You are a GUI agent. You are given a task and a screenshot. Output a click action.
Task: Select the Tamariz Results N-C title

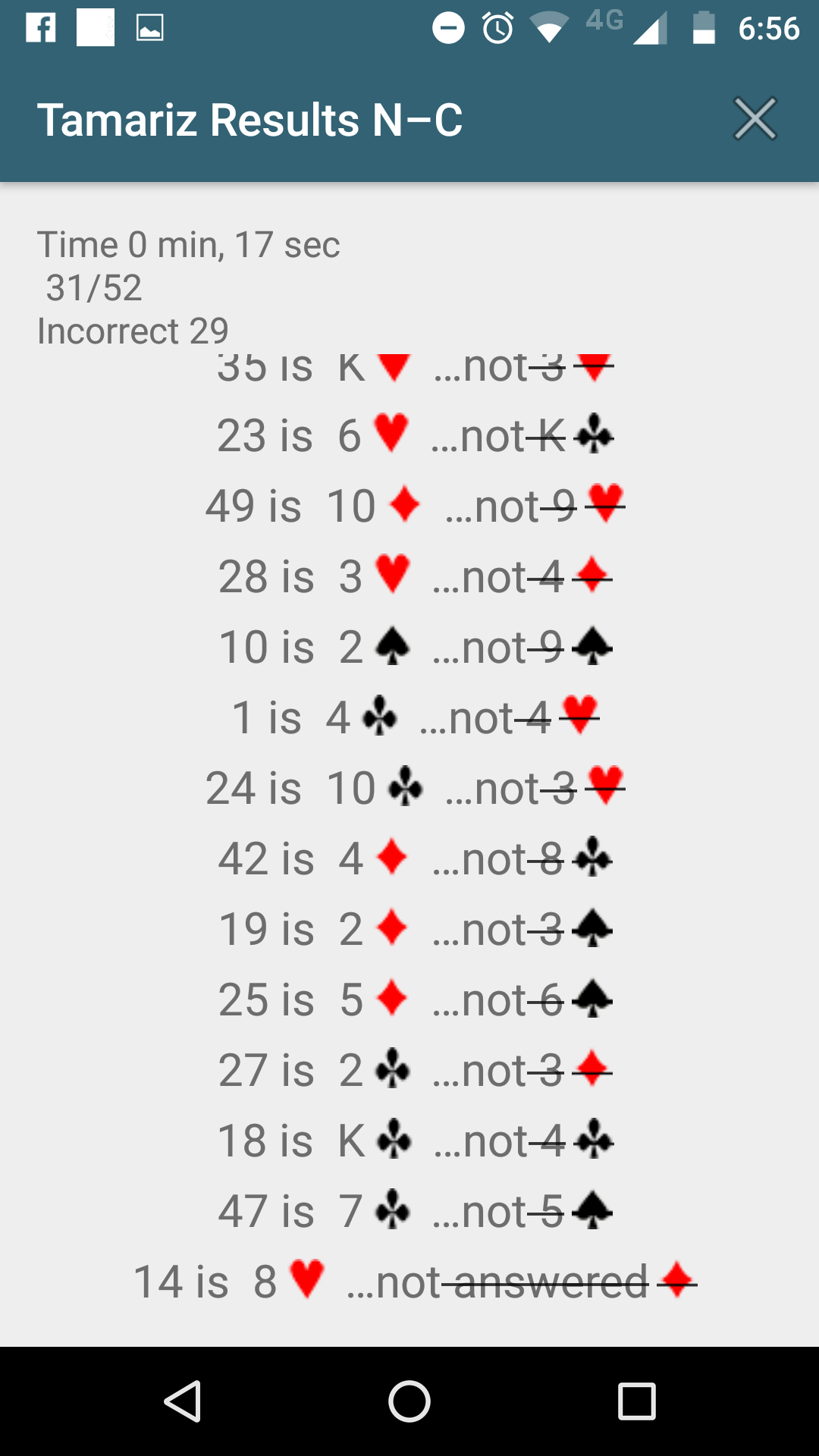(250, 118)
